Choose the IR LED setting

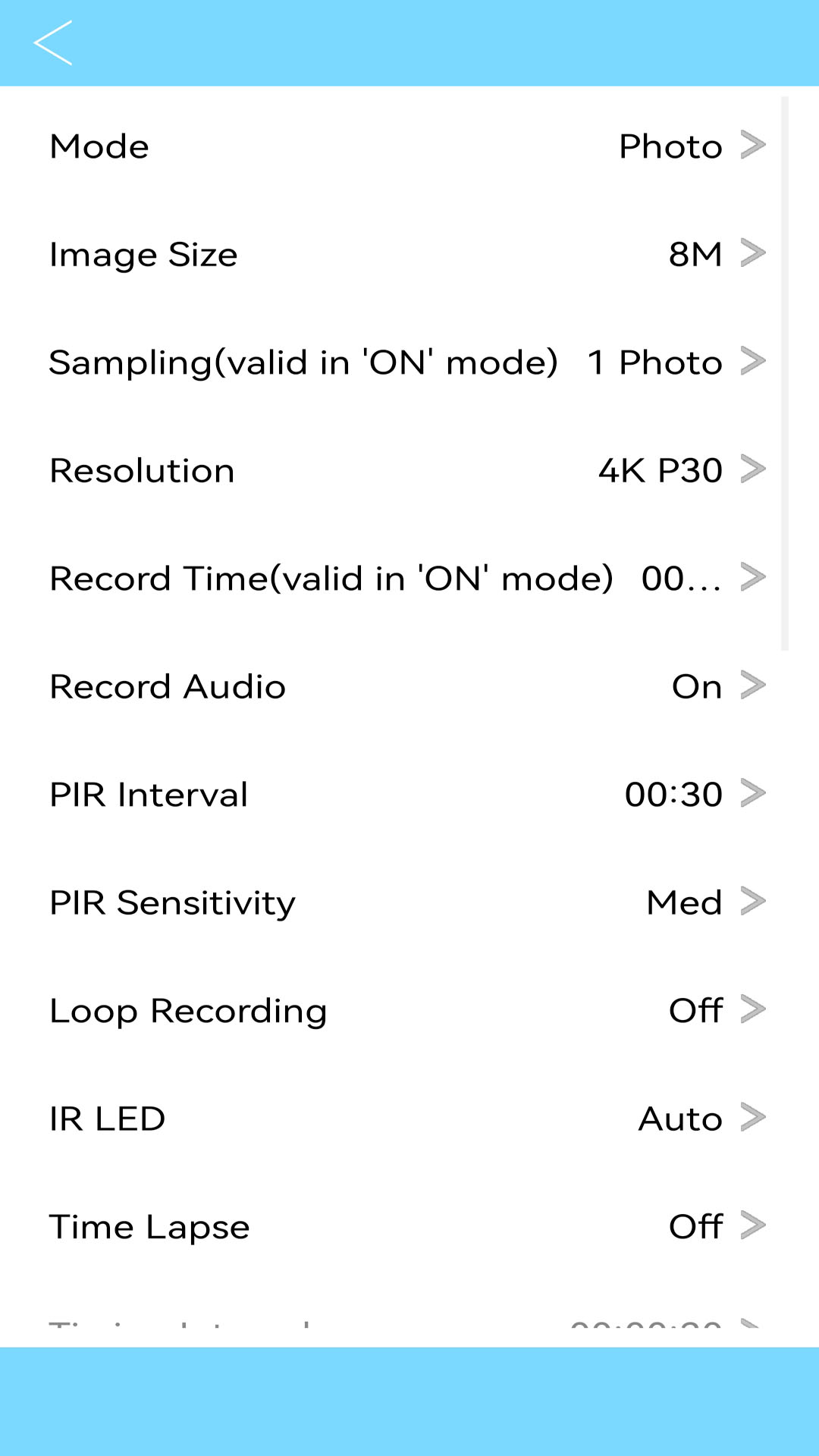(408, 1119)
